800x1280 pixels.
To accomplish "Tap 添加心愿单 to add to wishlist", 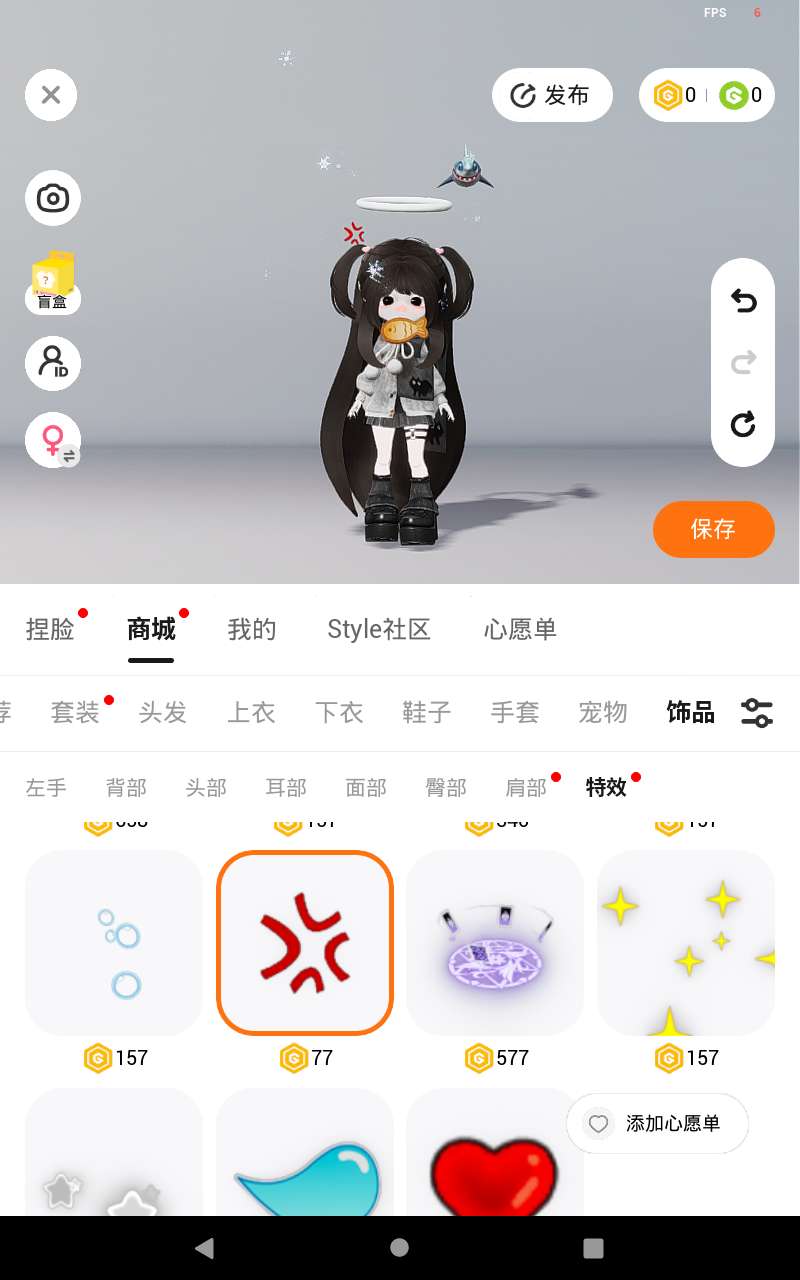I will 657,1123.
